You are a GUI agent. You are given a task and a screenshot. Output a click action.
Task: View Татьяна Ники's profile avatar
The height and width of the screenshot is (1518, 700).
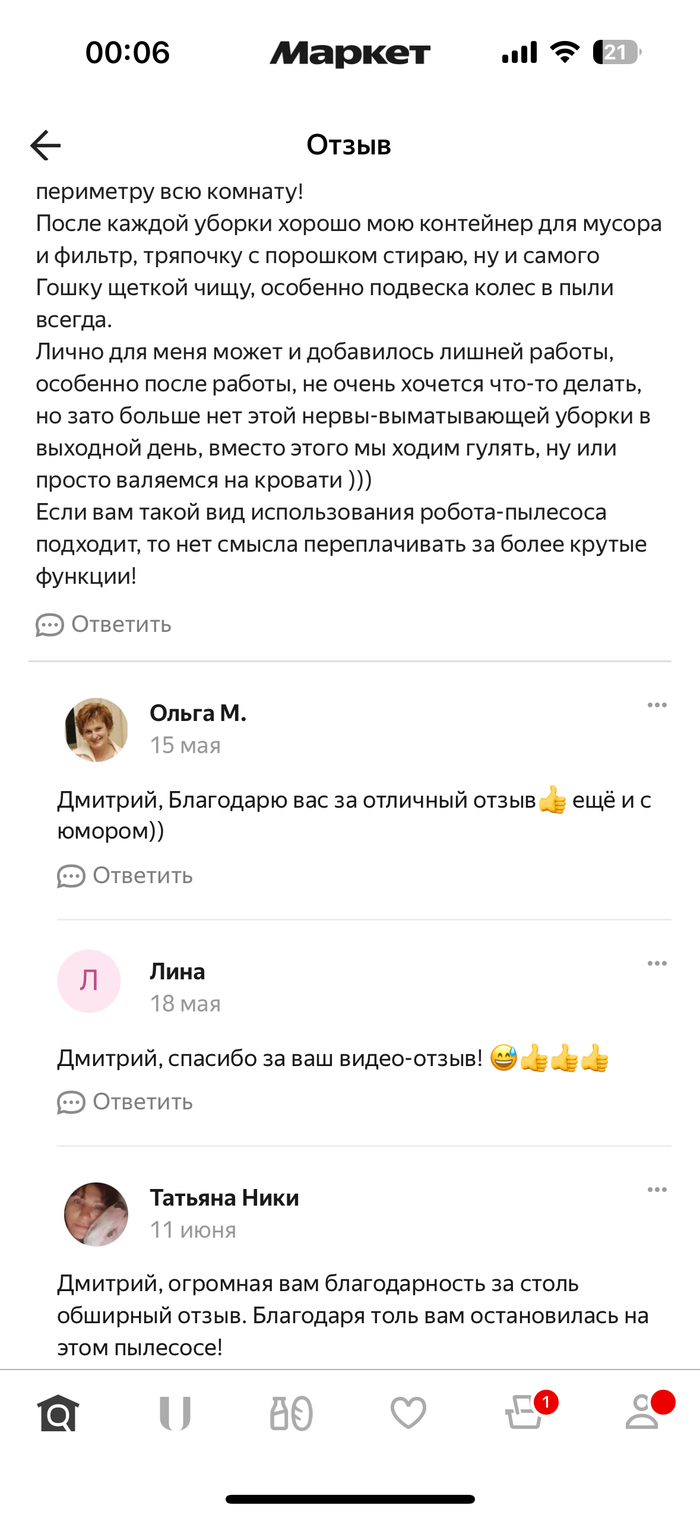click(96, 1214)
